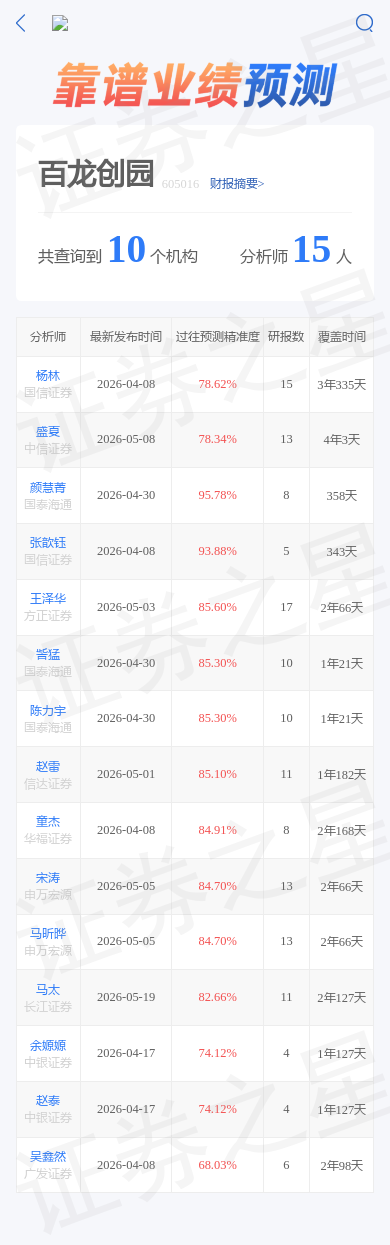View analyst 吴鑫然 of 广发证券
This screenshot has height=1245, width=390.
(x=48, y=1157)
